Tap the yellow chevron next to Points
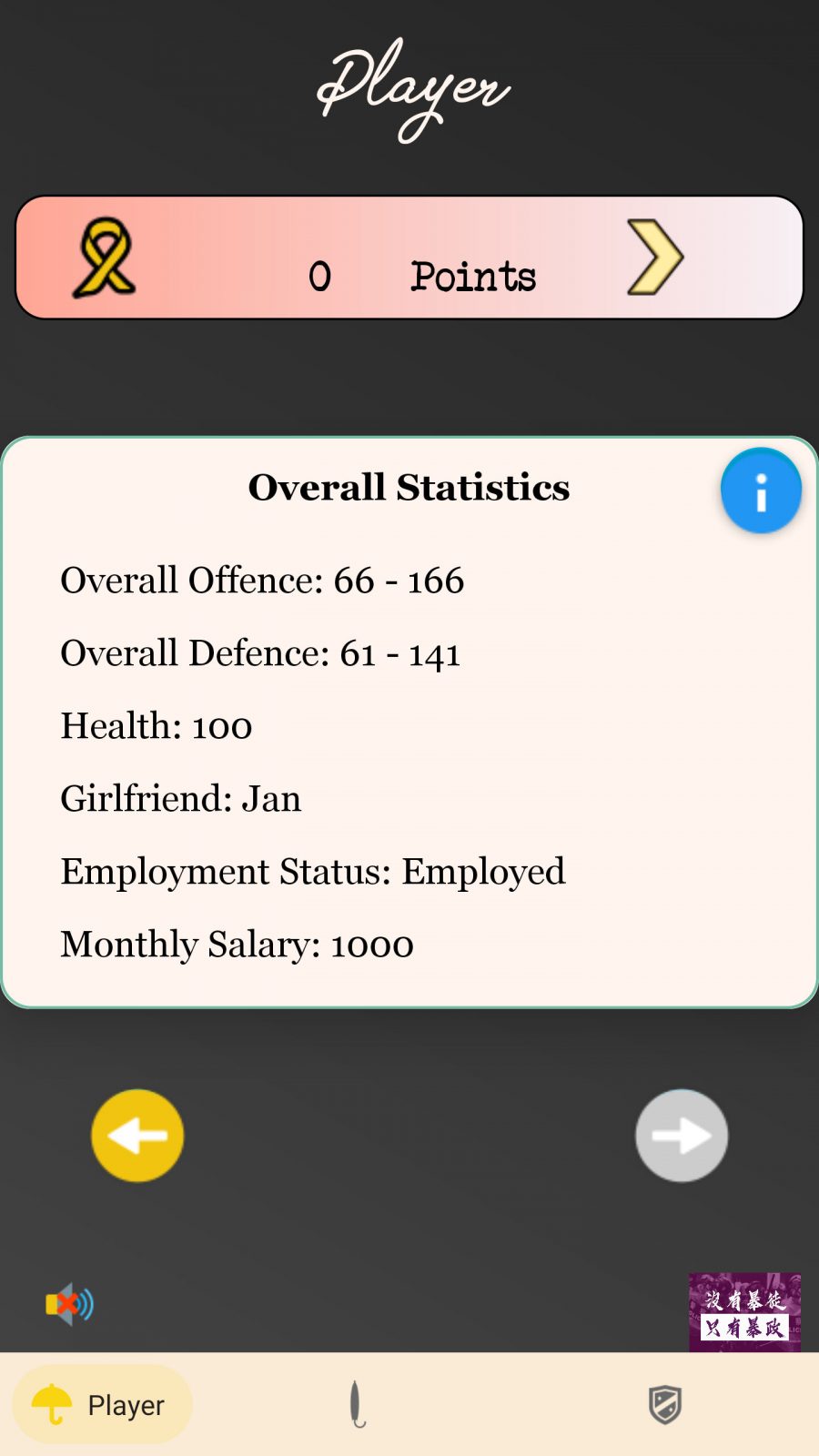The height and width of the screenshot is (1456, 819). tap(655, 257)
